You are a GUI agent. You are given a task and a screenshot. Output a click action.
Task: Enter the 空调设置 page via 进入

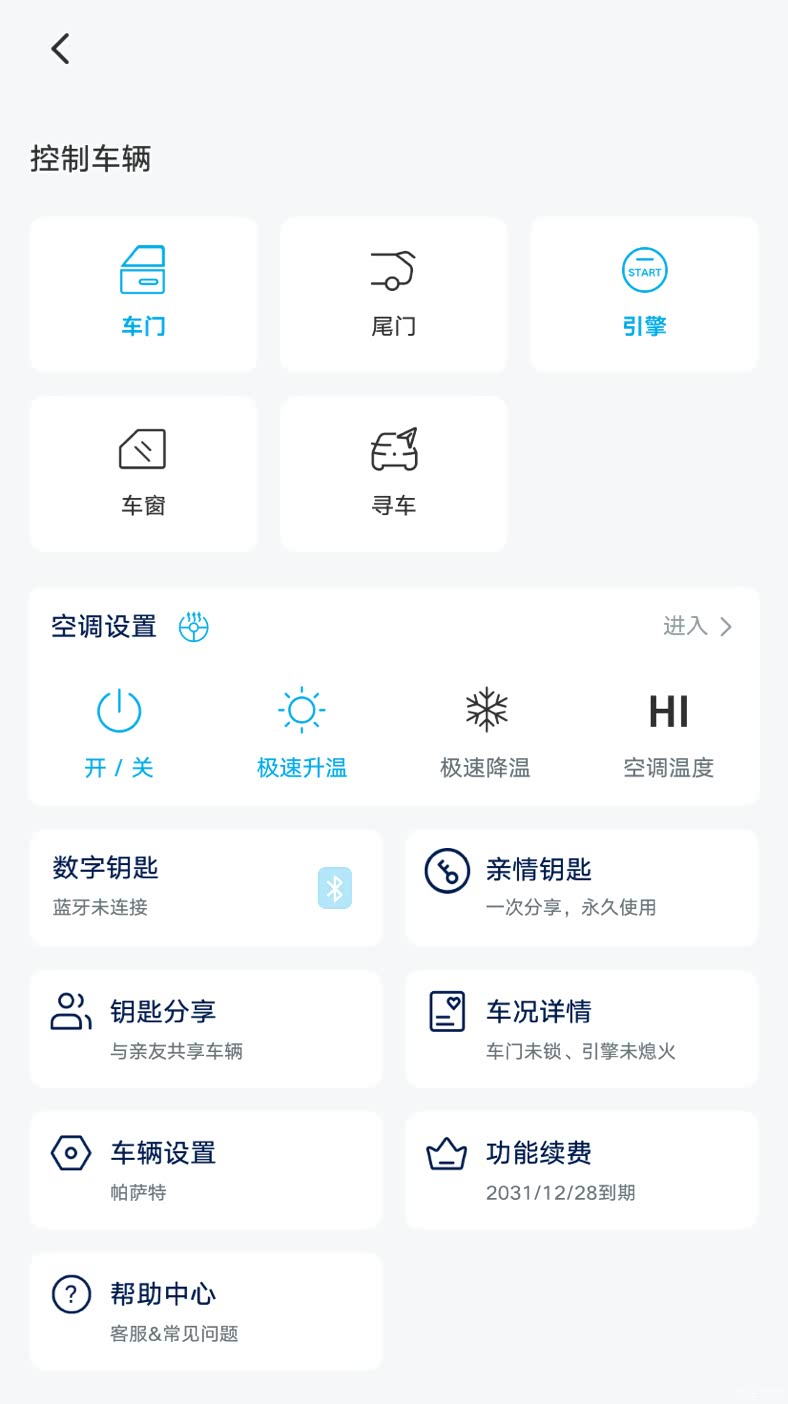698,626
